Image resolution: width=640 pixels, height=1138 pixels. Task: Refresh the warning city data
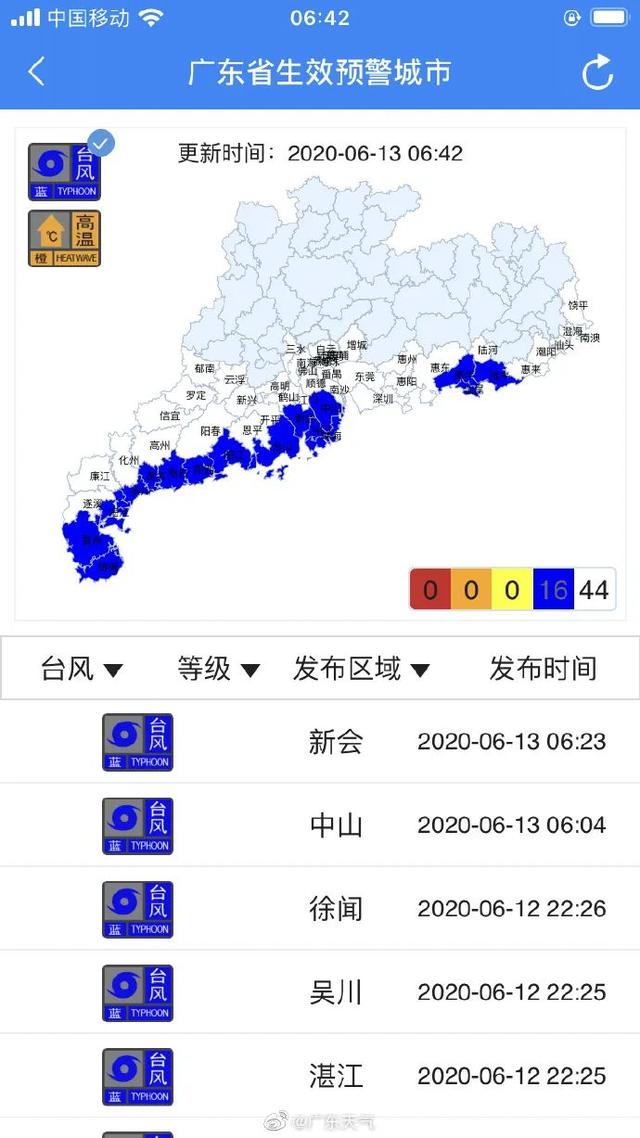(x=597, y=72)
